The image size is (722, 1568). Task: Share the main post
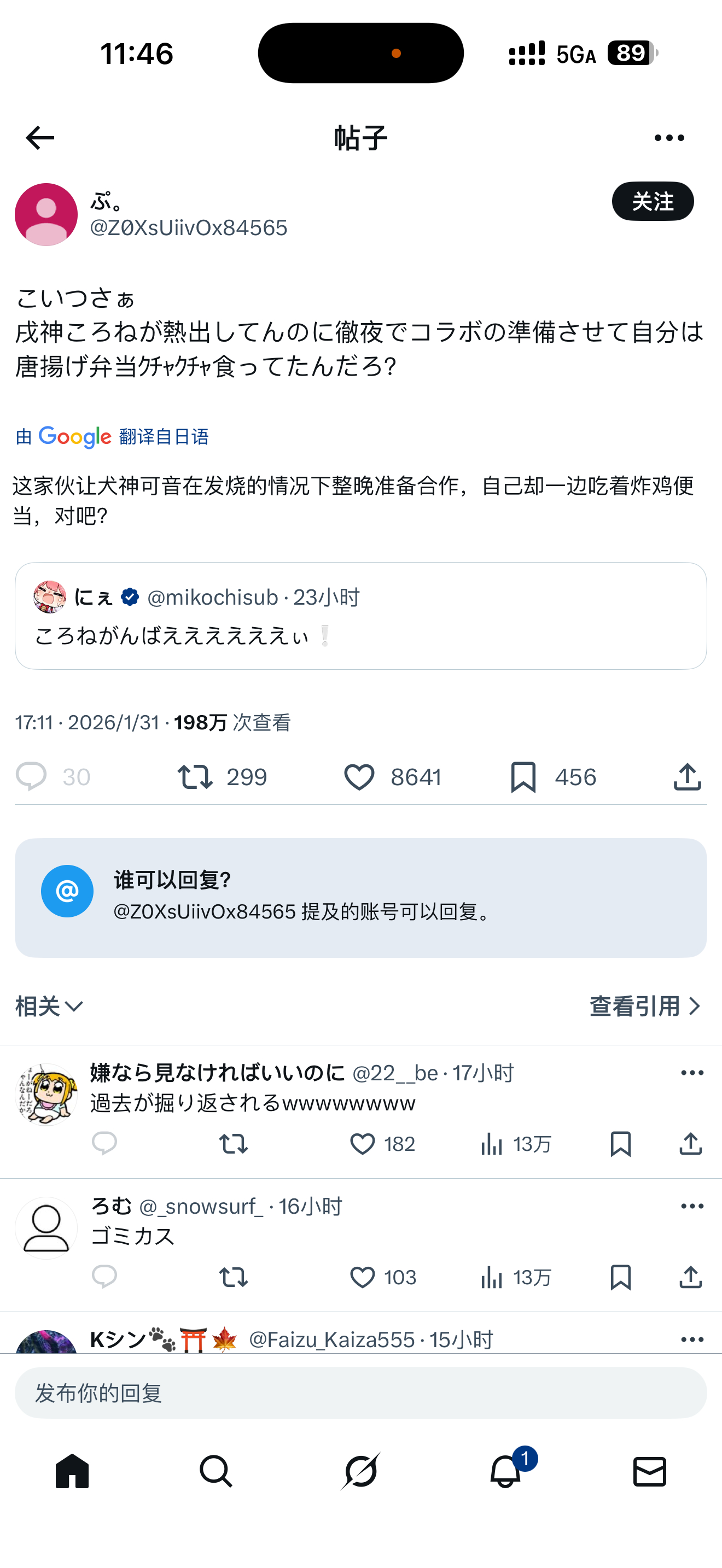688,777
